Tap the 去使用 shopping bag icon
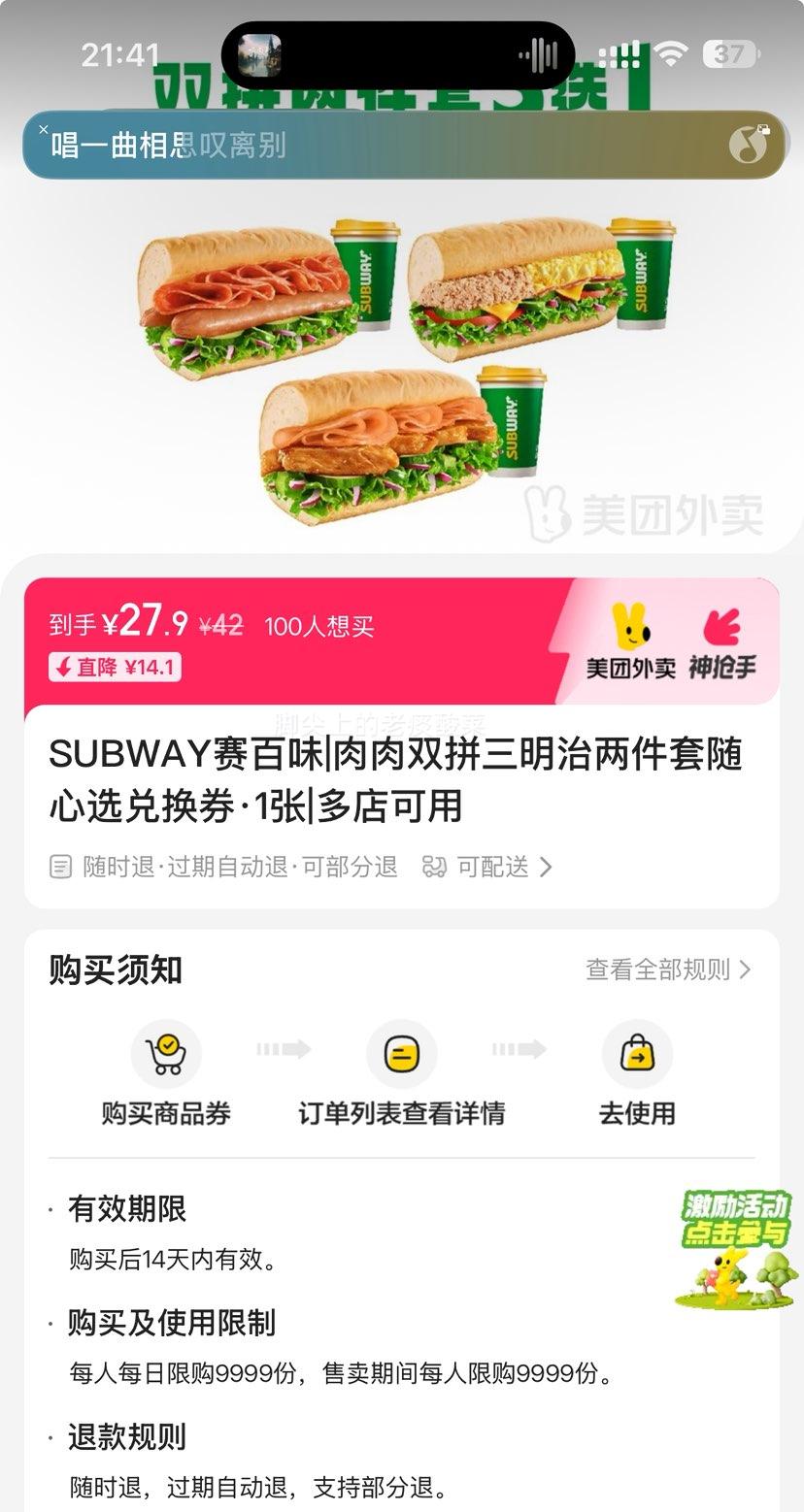 click(638, 1053)
